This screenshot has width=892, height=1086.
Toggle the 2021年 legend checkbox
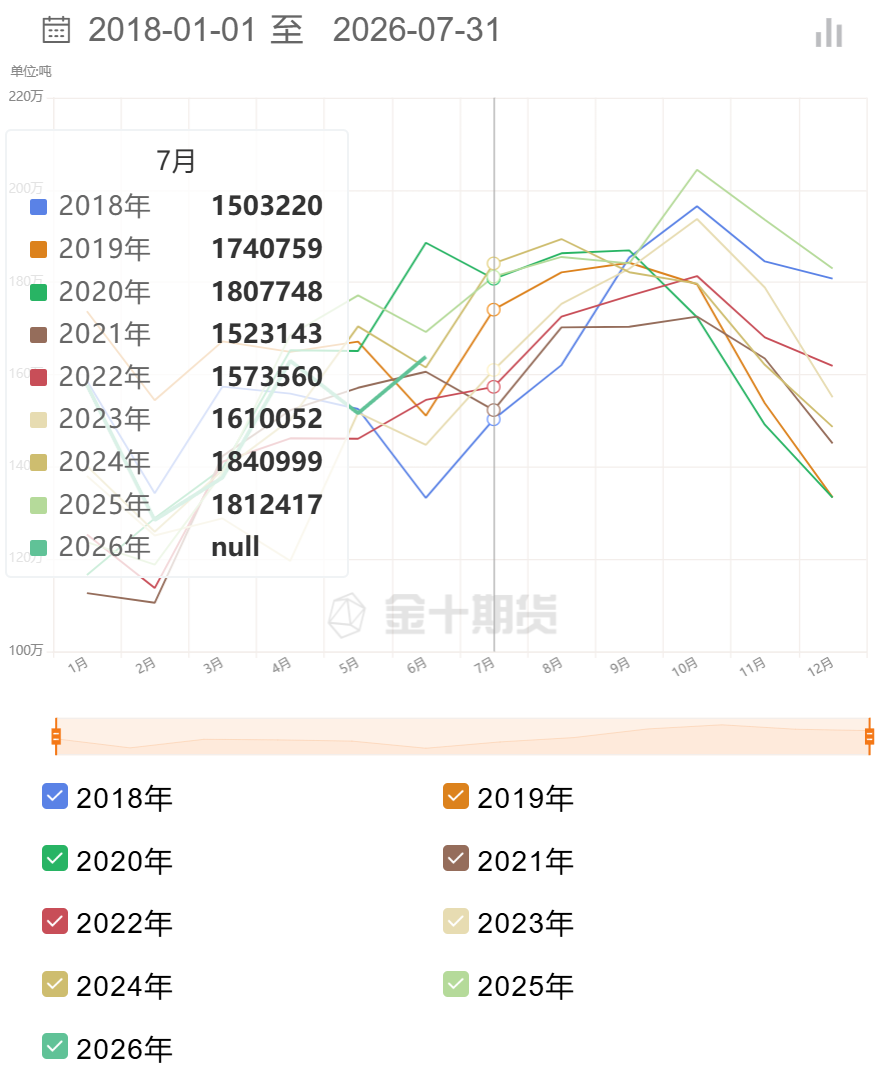456,859
